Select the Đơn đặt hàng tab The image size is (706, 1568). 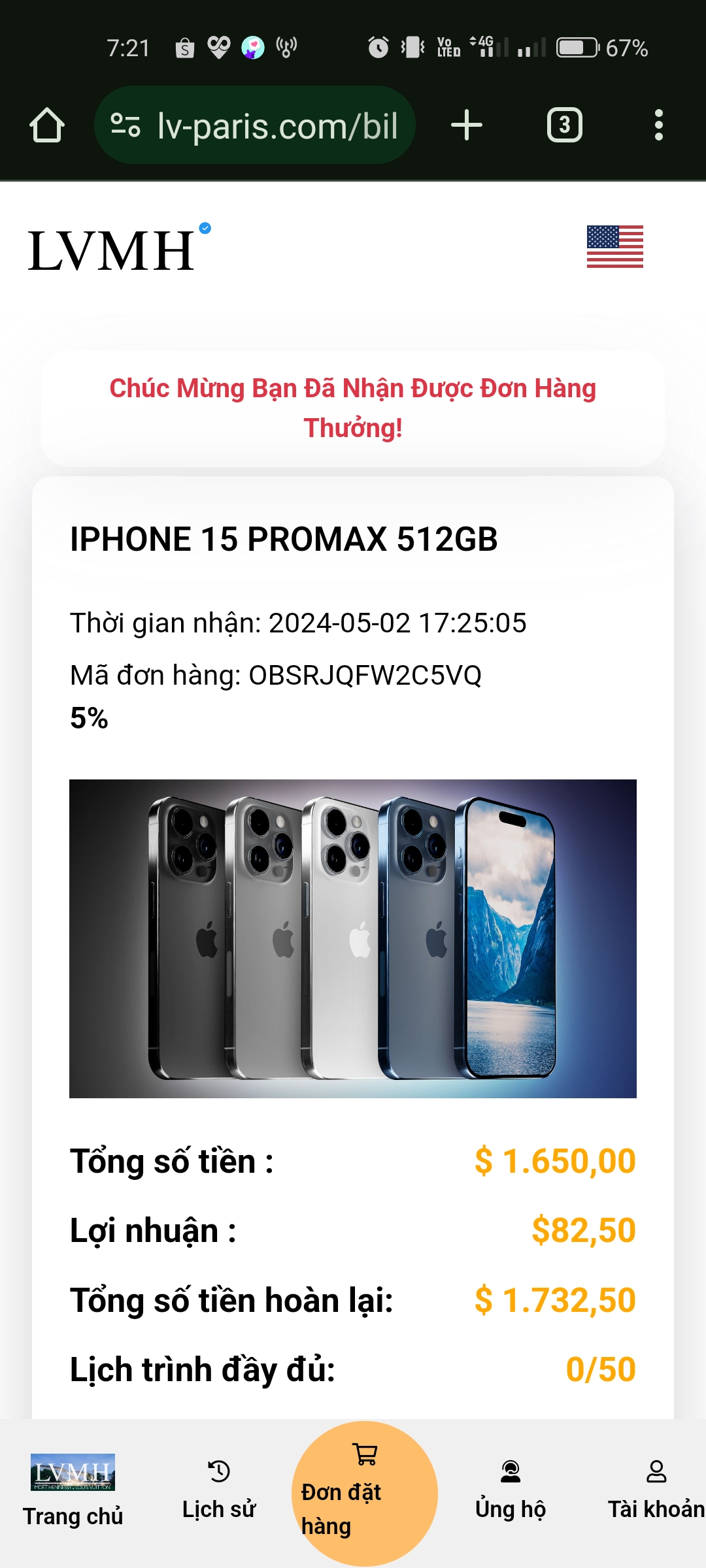[x=364, y=1494]
